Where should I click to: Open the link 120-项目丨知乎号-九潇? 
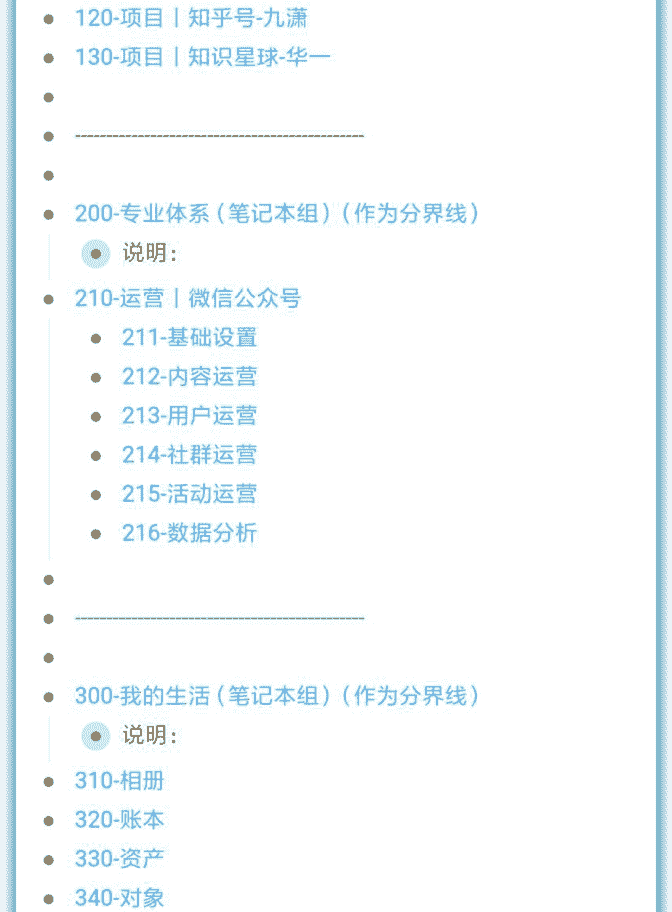[191, 18]
